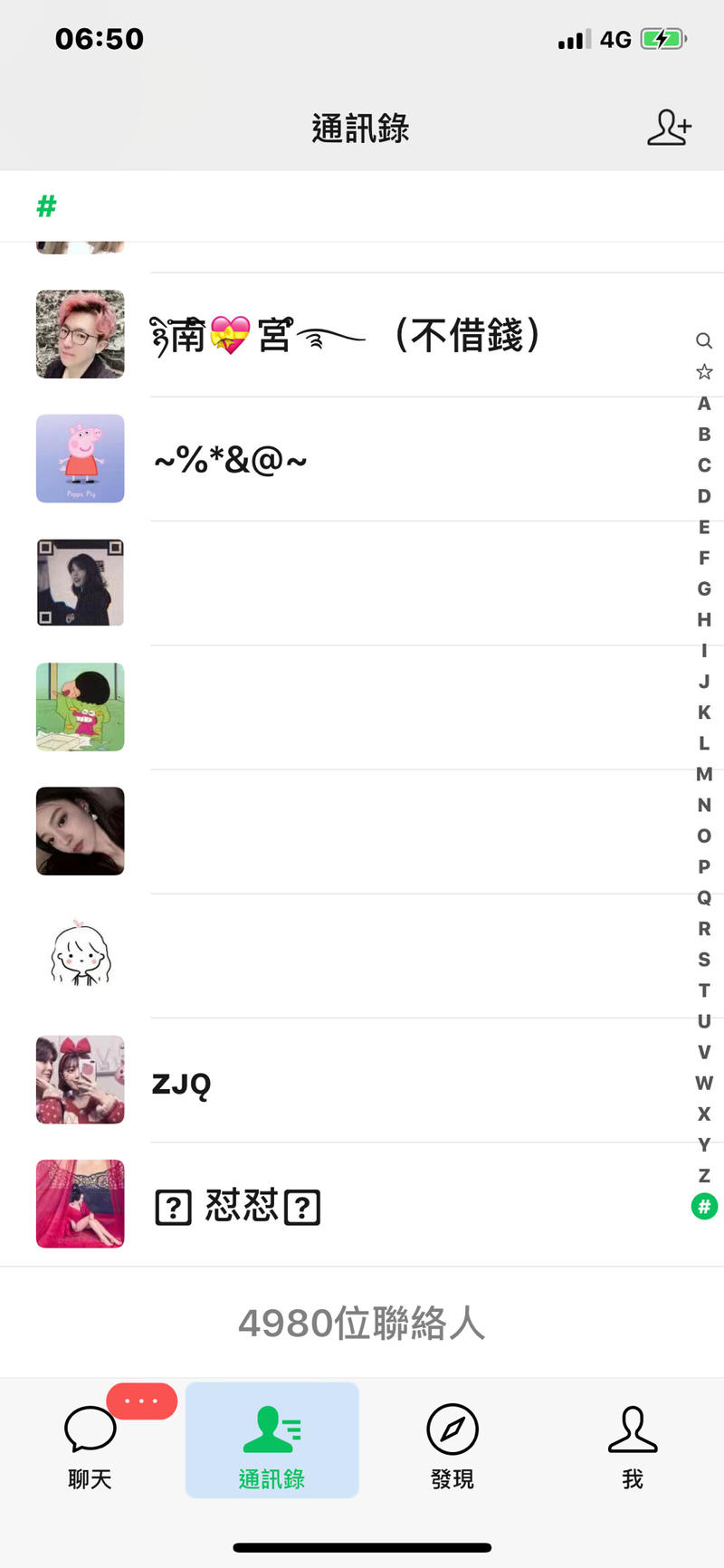Tap the search icon in the index bar

tap(704, 341)
